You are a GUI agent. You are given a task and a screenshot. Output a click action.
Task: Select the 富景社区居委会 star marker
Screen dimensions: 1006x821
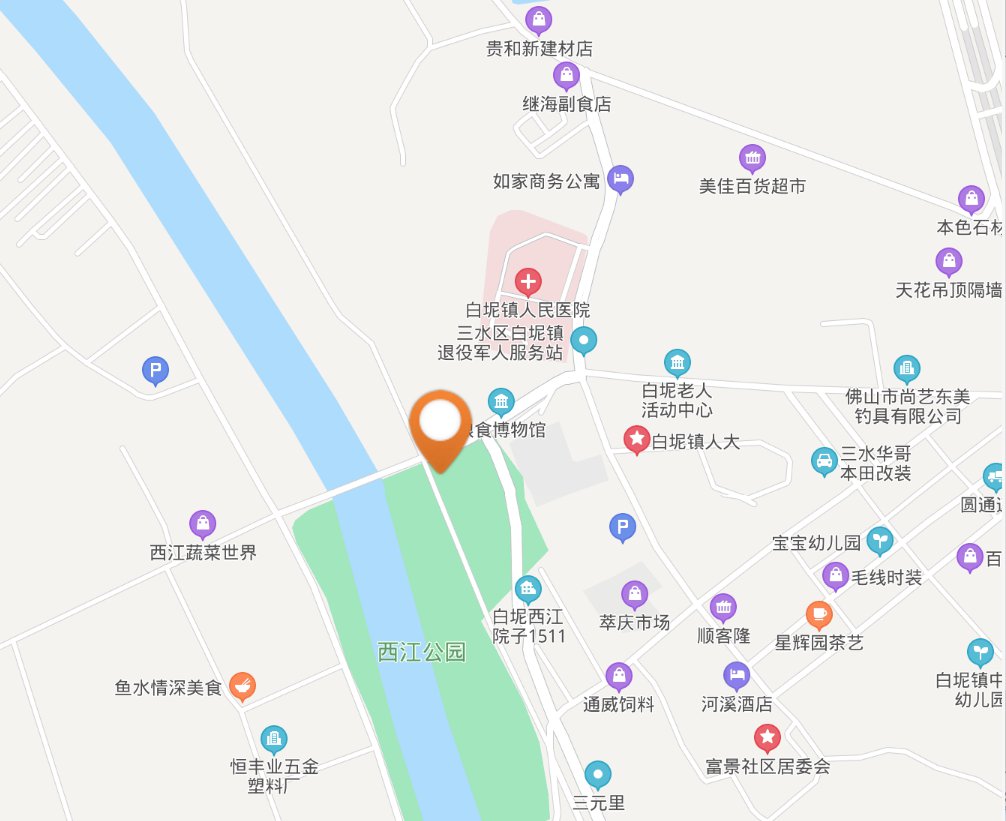[x=767, y=738]
